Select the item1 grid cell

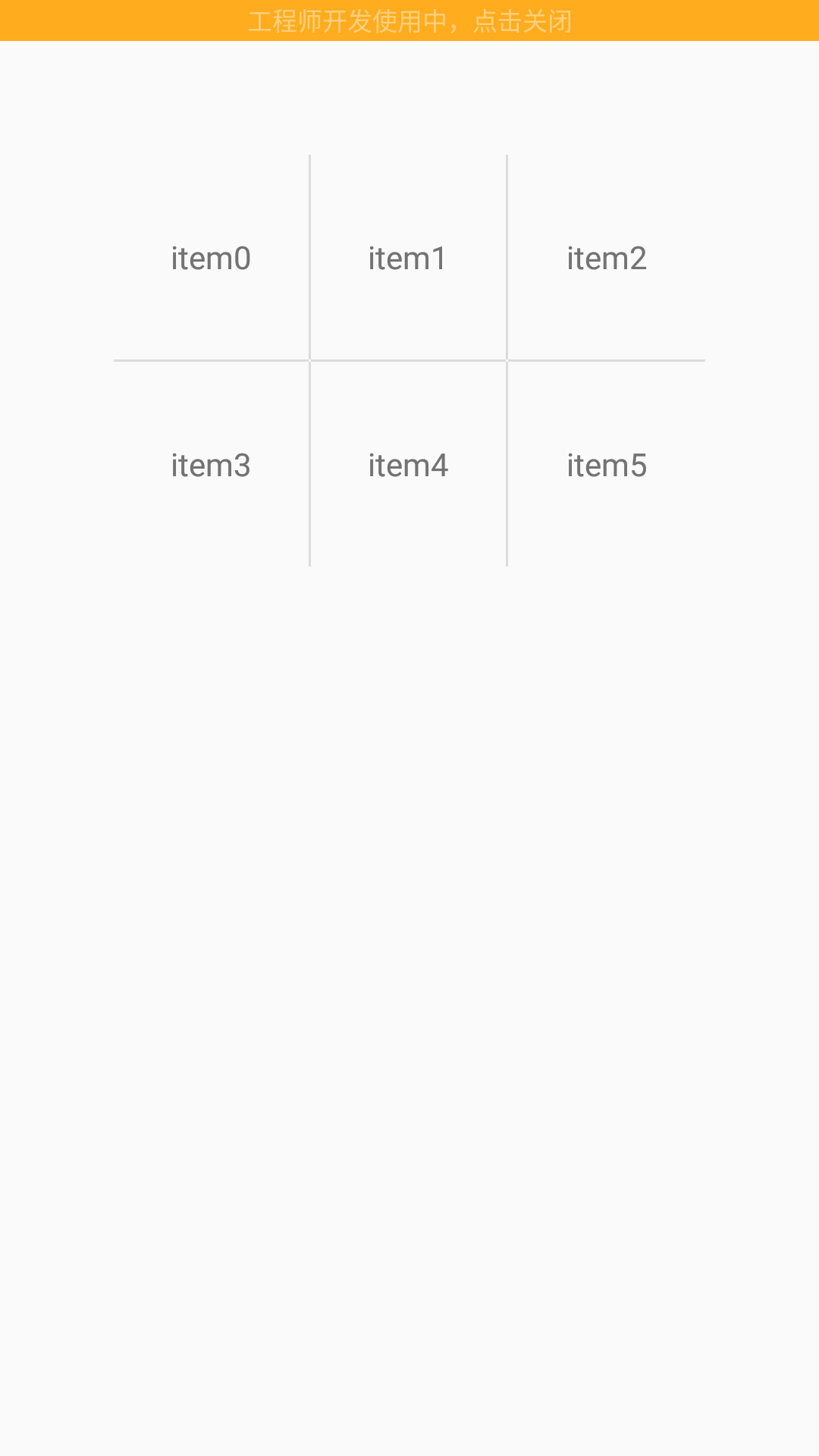[408, 258]
